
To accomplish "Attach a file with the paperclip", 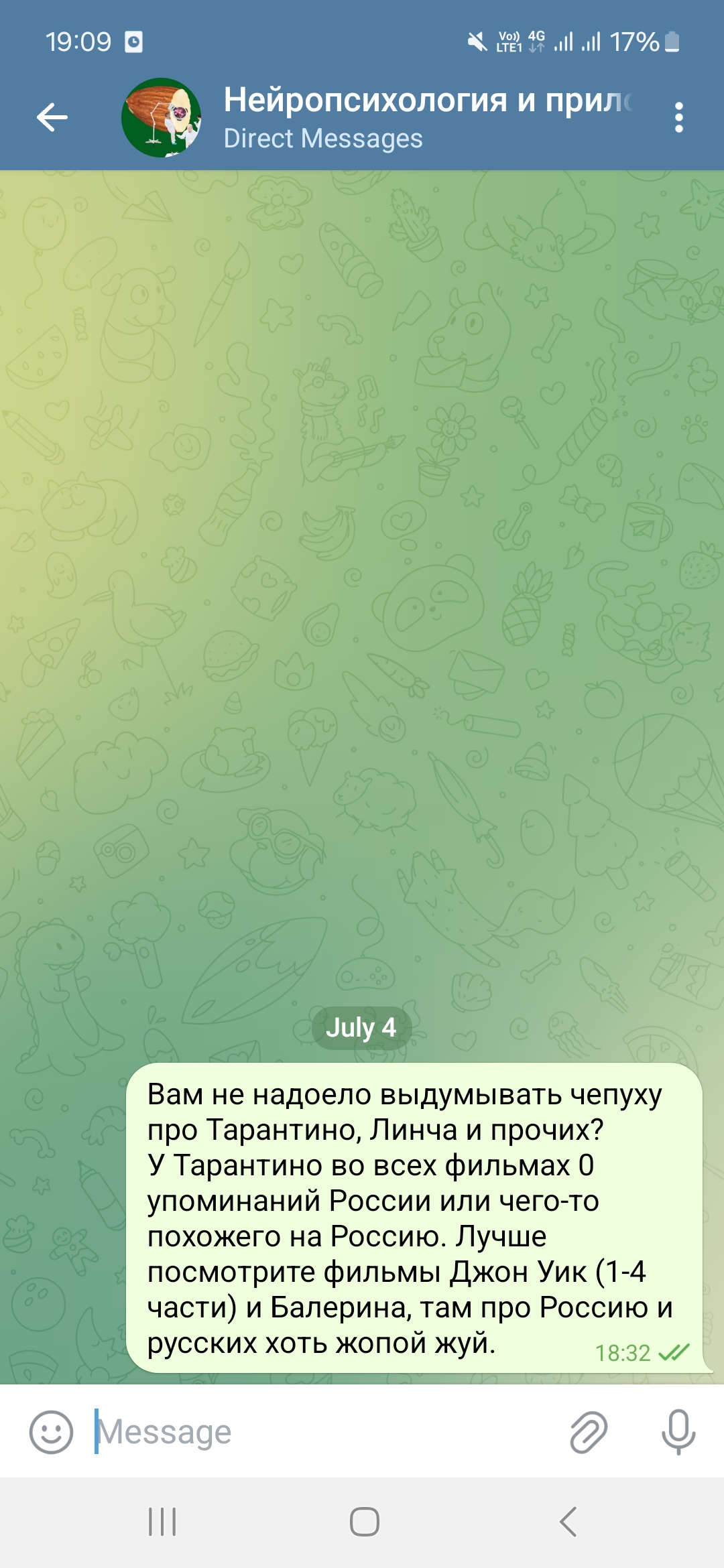I will point(589,1432).
